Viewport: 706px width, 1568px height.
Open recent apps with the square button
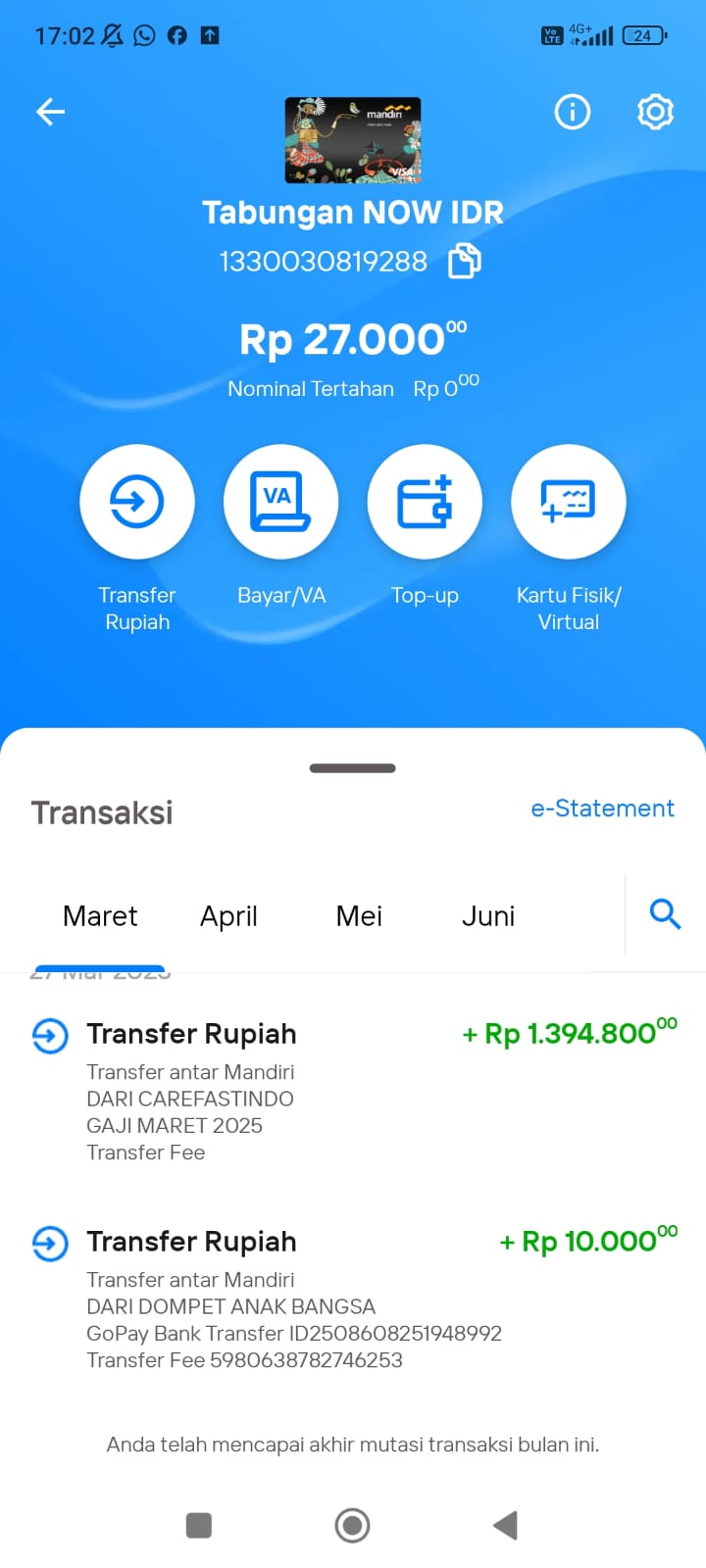(199, 1525)
